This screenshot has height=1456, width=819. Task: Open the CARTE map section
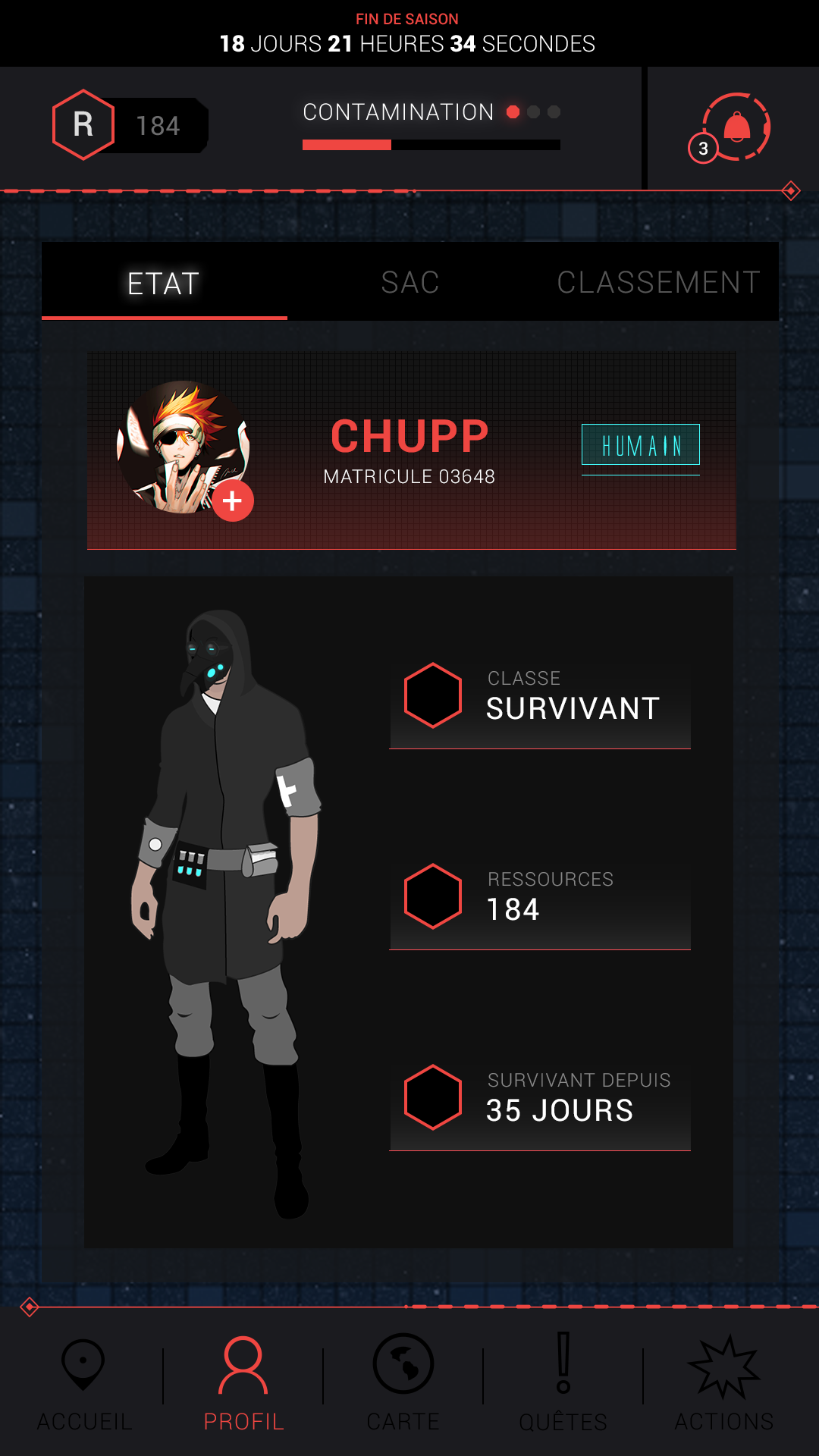click(x=403, y=1385)
